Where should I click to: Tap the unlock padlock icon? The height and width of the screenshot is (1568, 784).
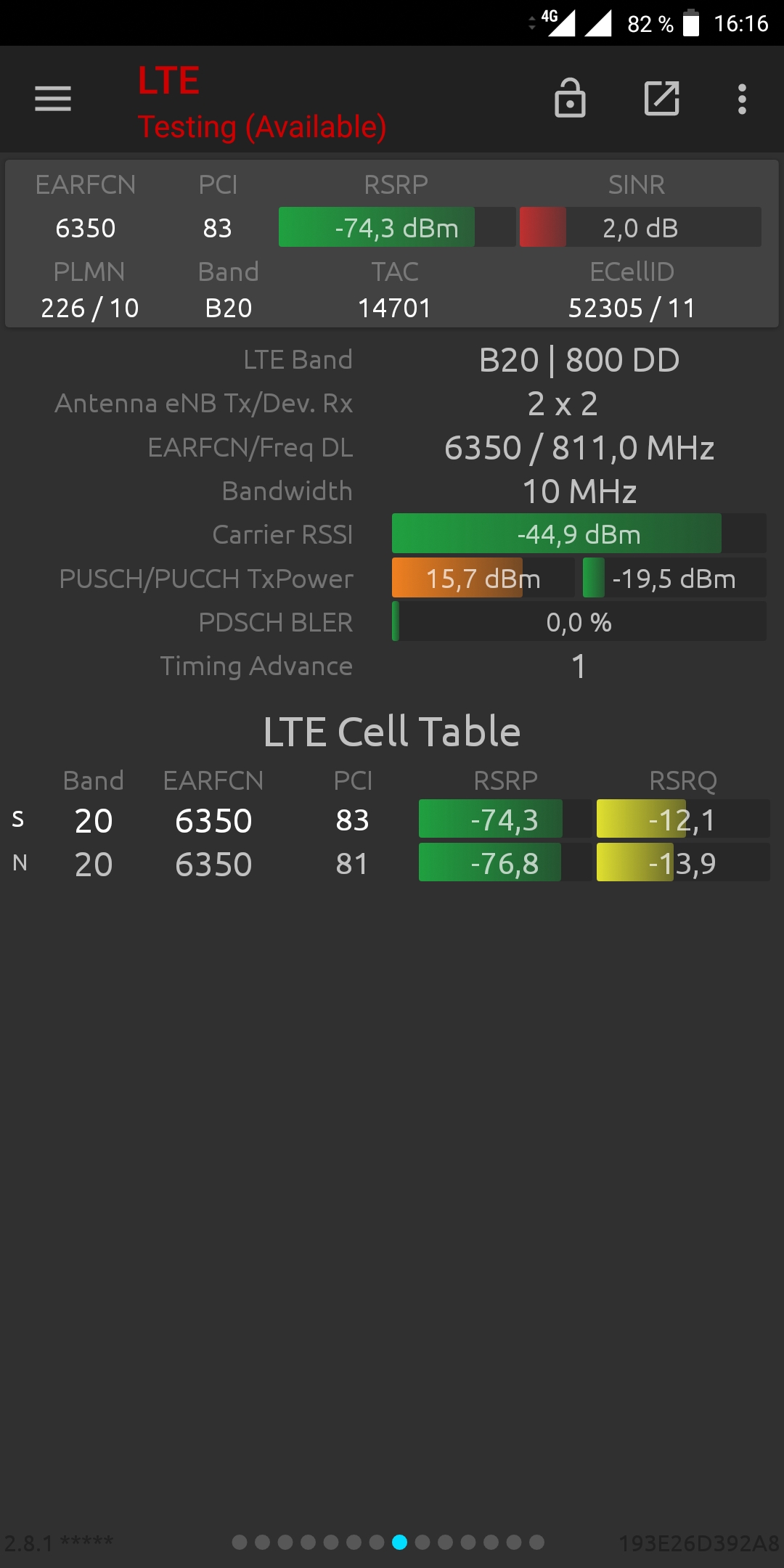[570, 98]
